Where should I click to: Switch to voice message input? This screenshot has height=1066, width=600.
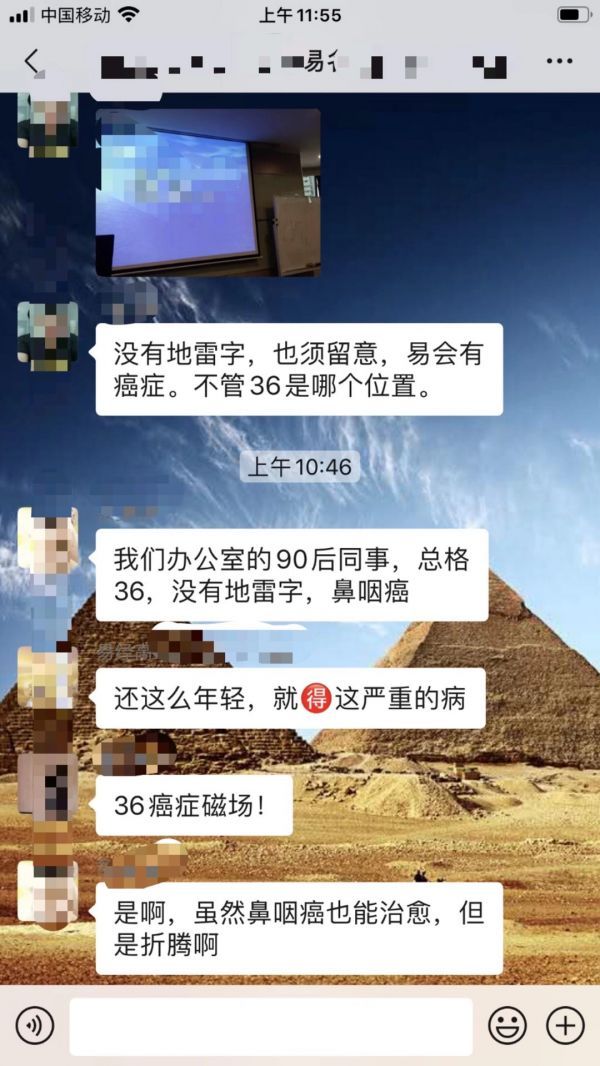click(x=35, y=1026)
